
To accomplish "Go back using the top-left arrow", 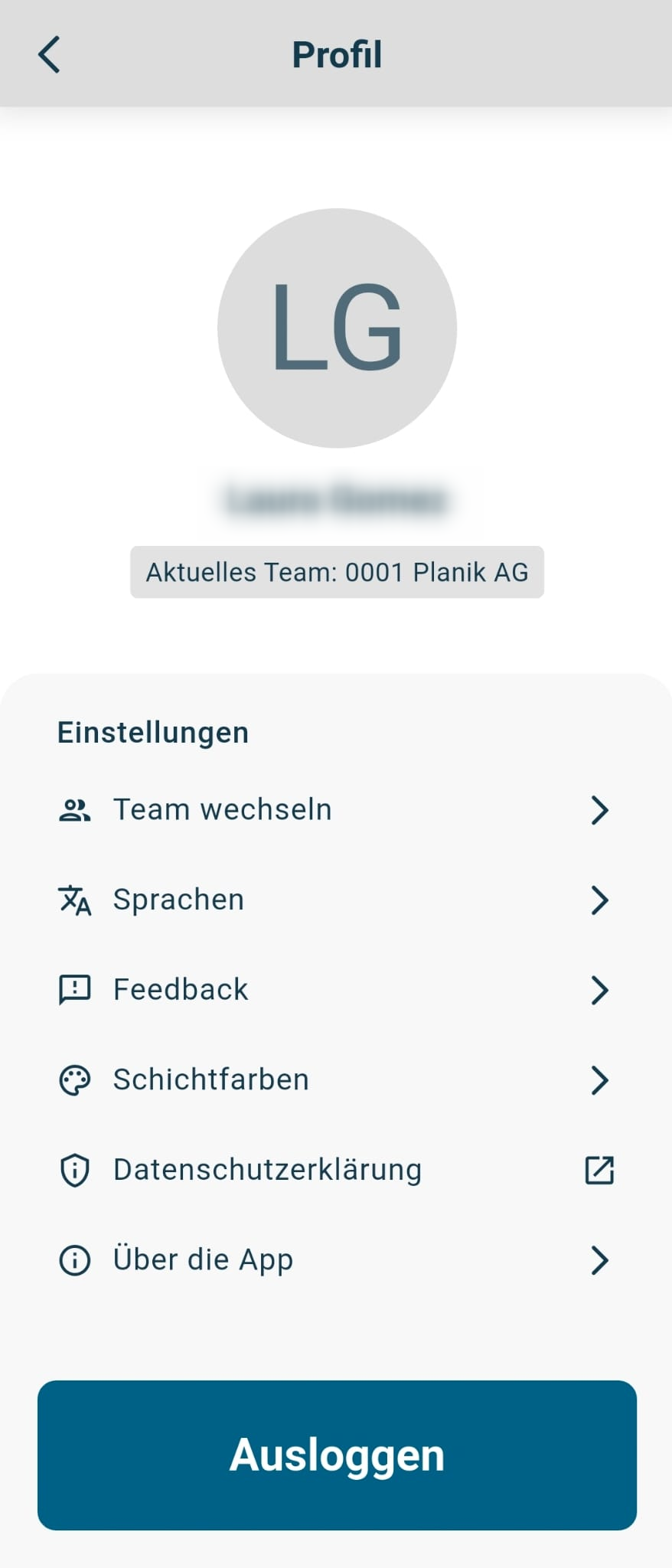I will pos(49,55).
